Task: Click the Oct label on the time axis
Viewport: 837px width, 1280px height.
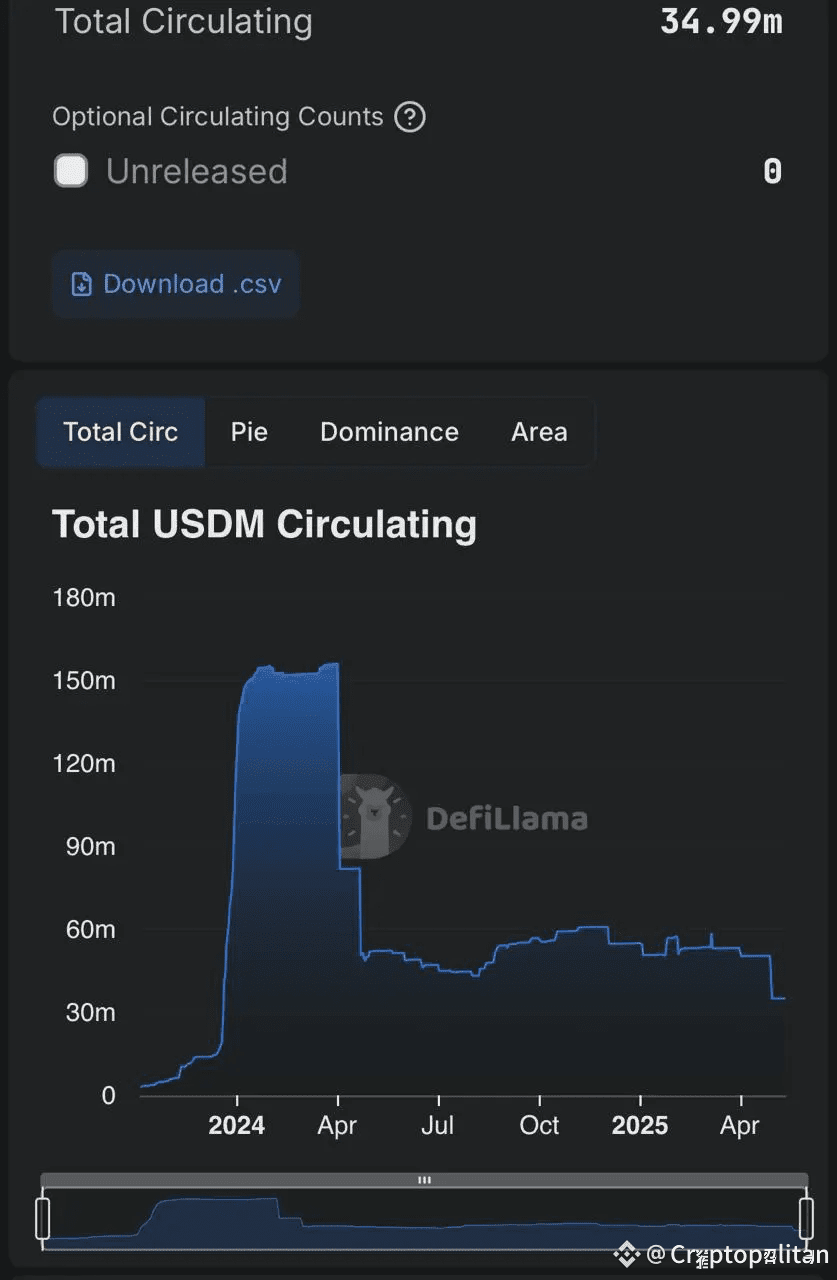Action: 538,1124
